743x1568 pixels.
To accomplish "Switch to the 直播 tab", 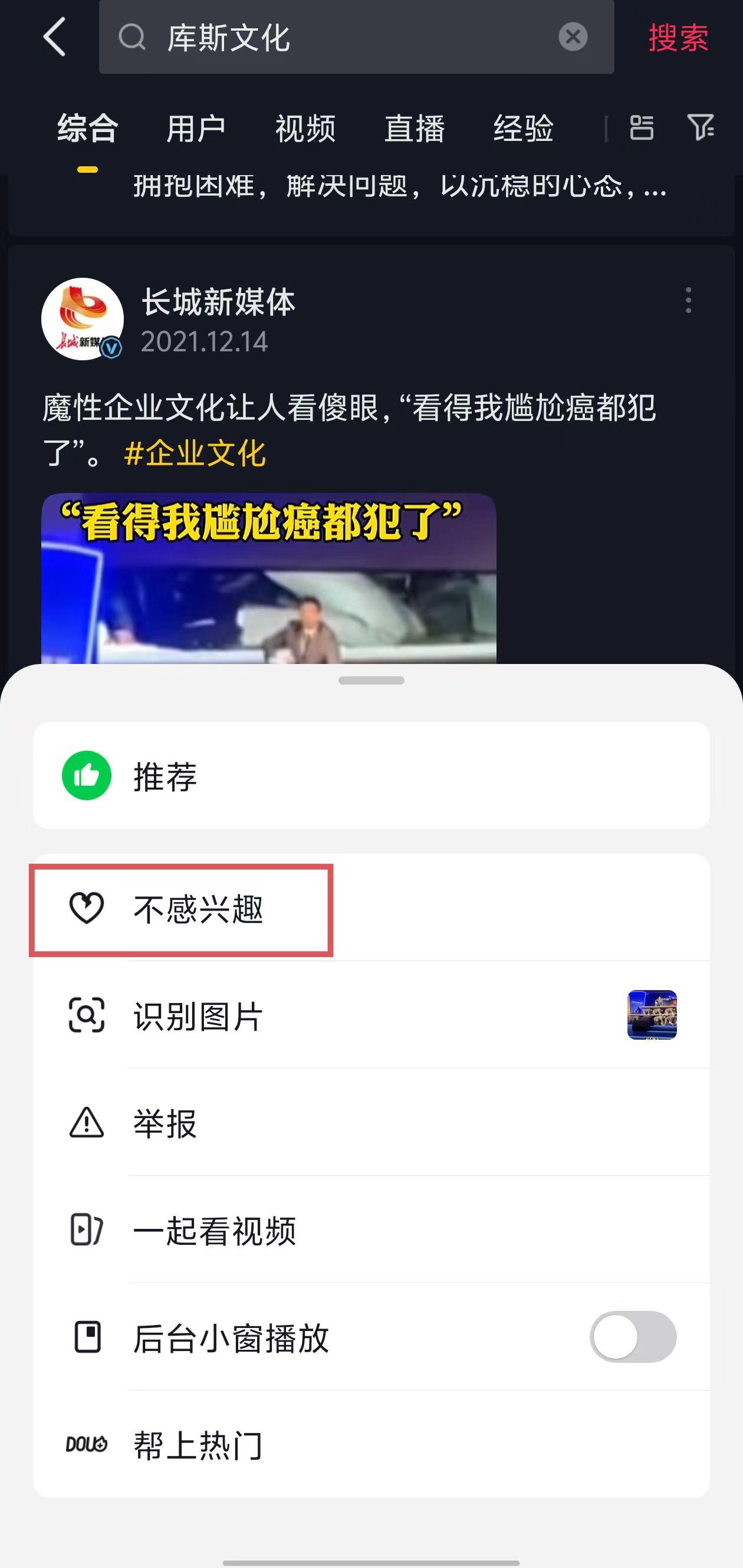I will click(415, 129).
